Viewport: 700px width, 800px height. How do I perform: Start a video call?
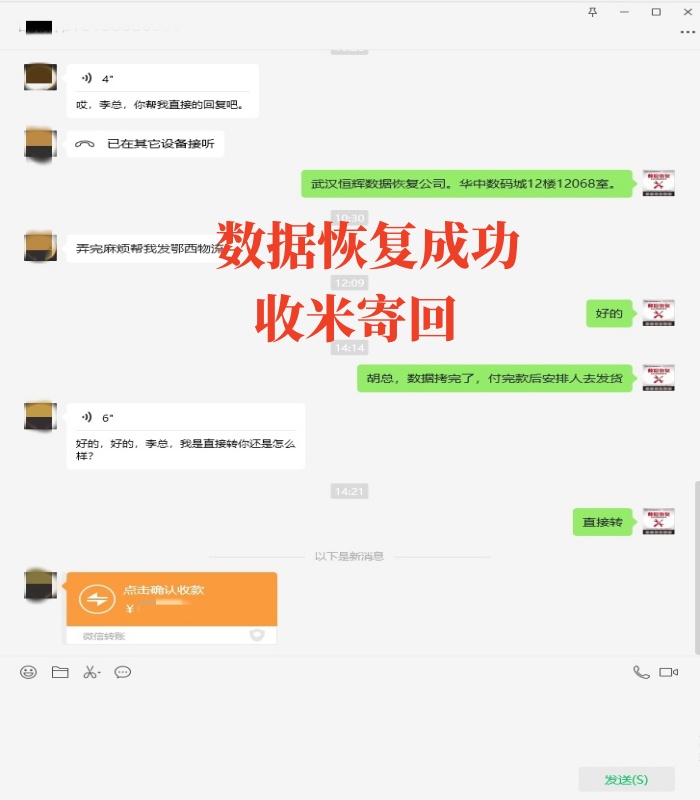point(669,672)
